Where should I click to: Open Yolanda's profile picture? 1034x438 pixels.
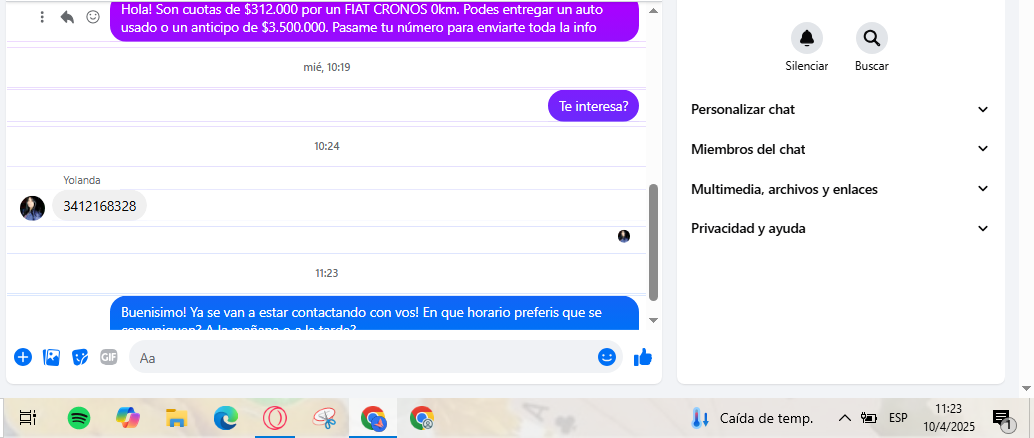[32, 208]
